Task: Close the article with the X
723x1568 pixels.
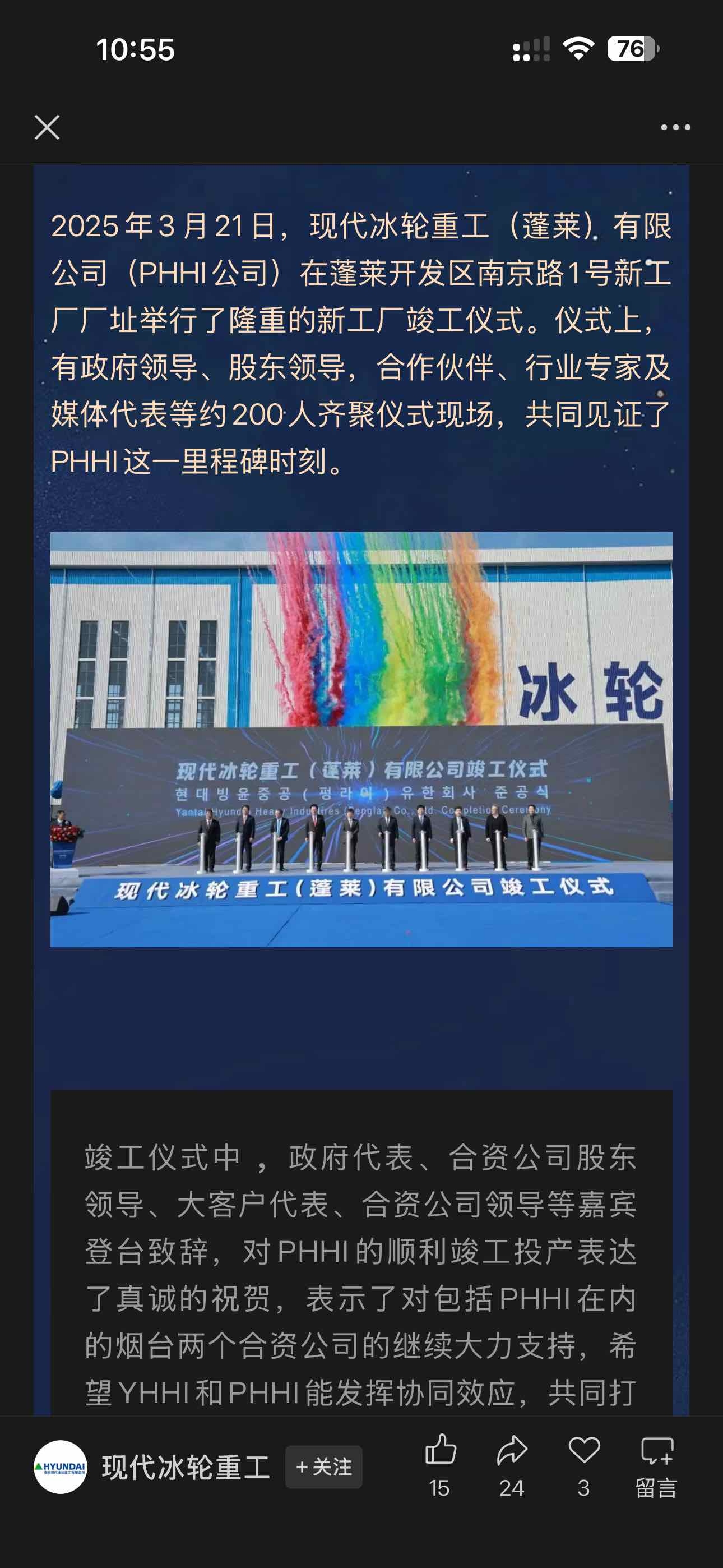Action: 47,128
